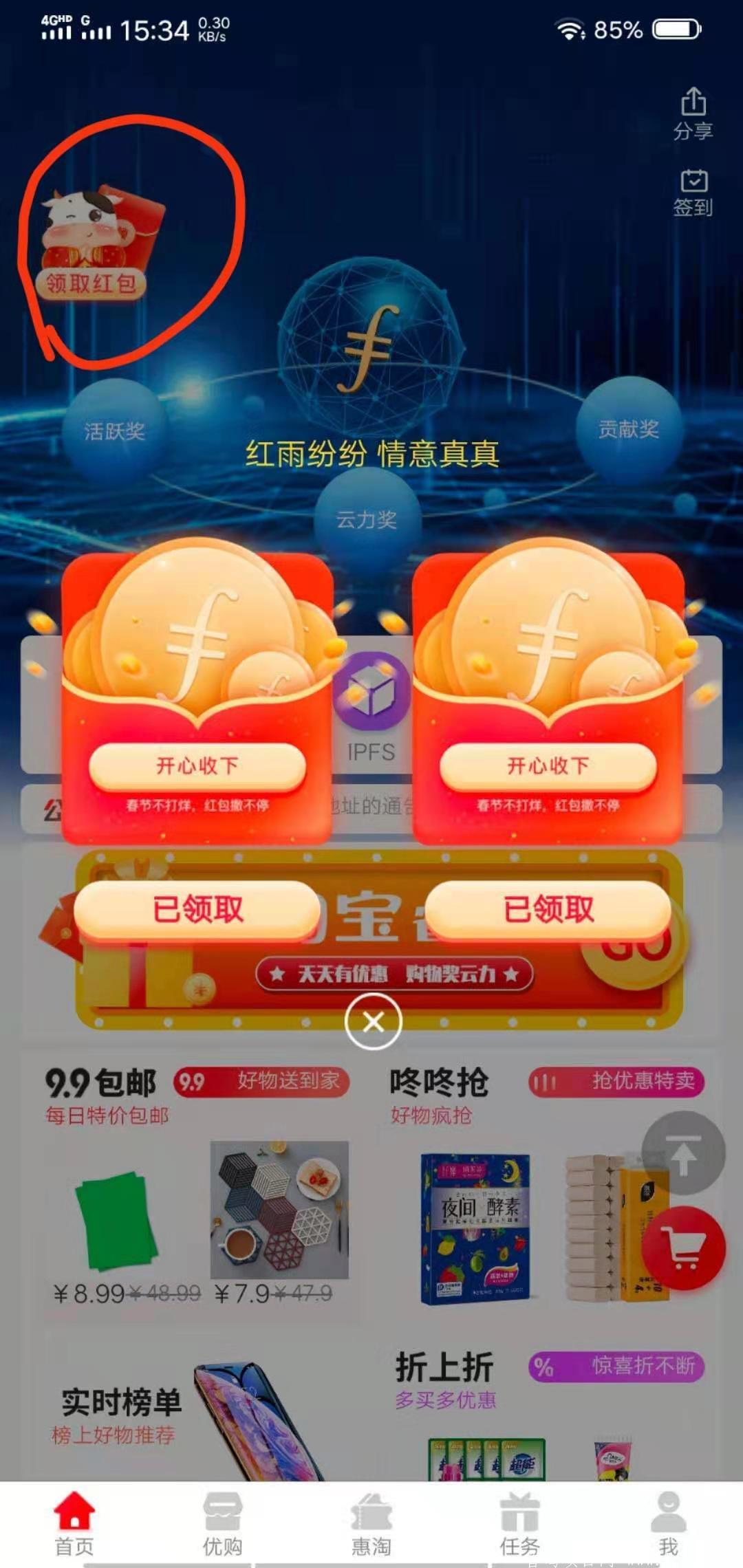Image resolution: width=743 pixels, height=1568 pixels.
Task: Switch to the 优购 tab
Action: click(222, 1524)
